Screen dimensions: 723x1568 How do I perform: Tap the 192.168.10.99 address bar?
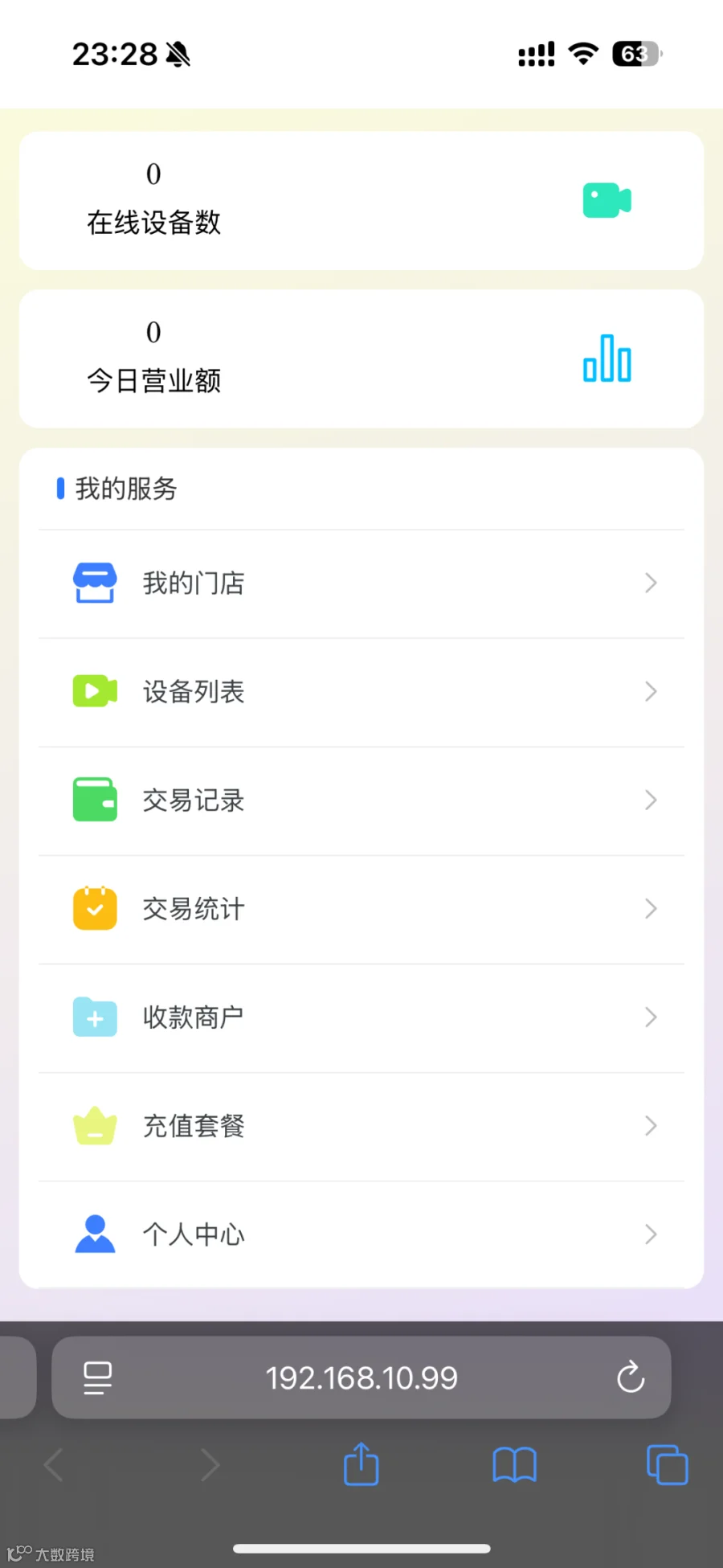coord(361,1378)
